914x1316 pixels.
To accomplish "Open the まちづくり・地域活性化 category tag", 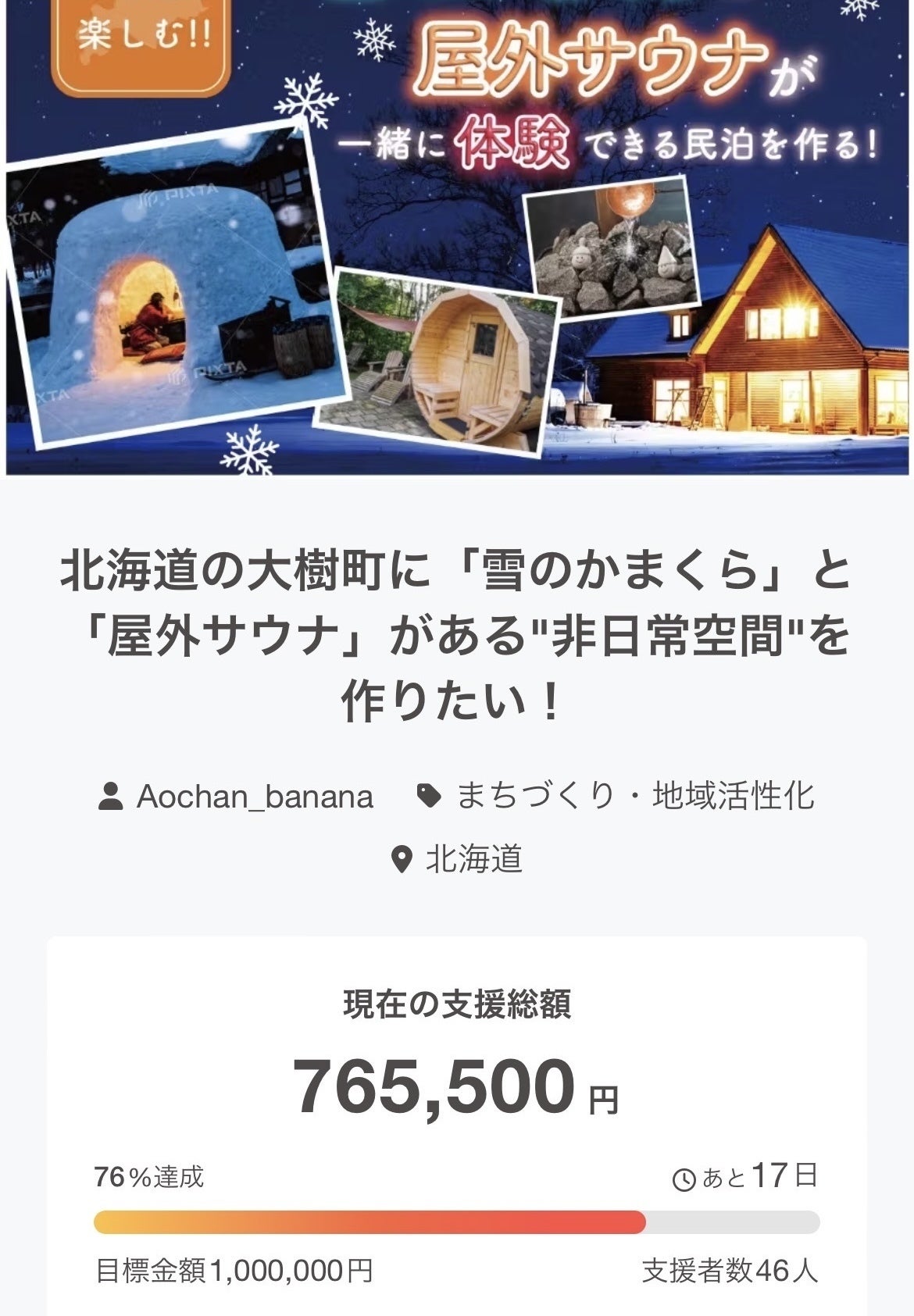I will pos(634,797).
